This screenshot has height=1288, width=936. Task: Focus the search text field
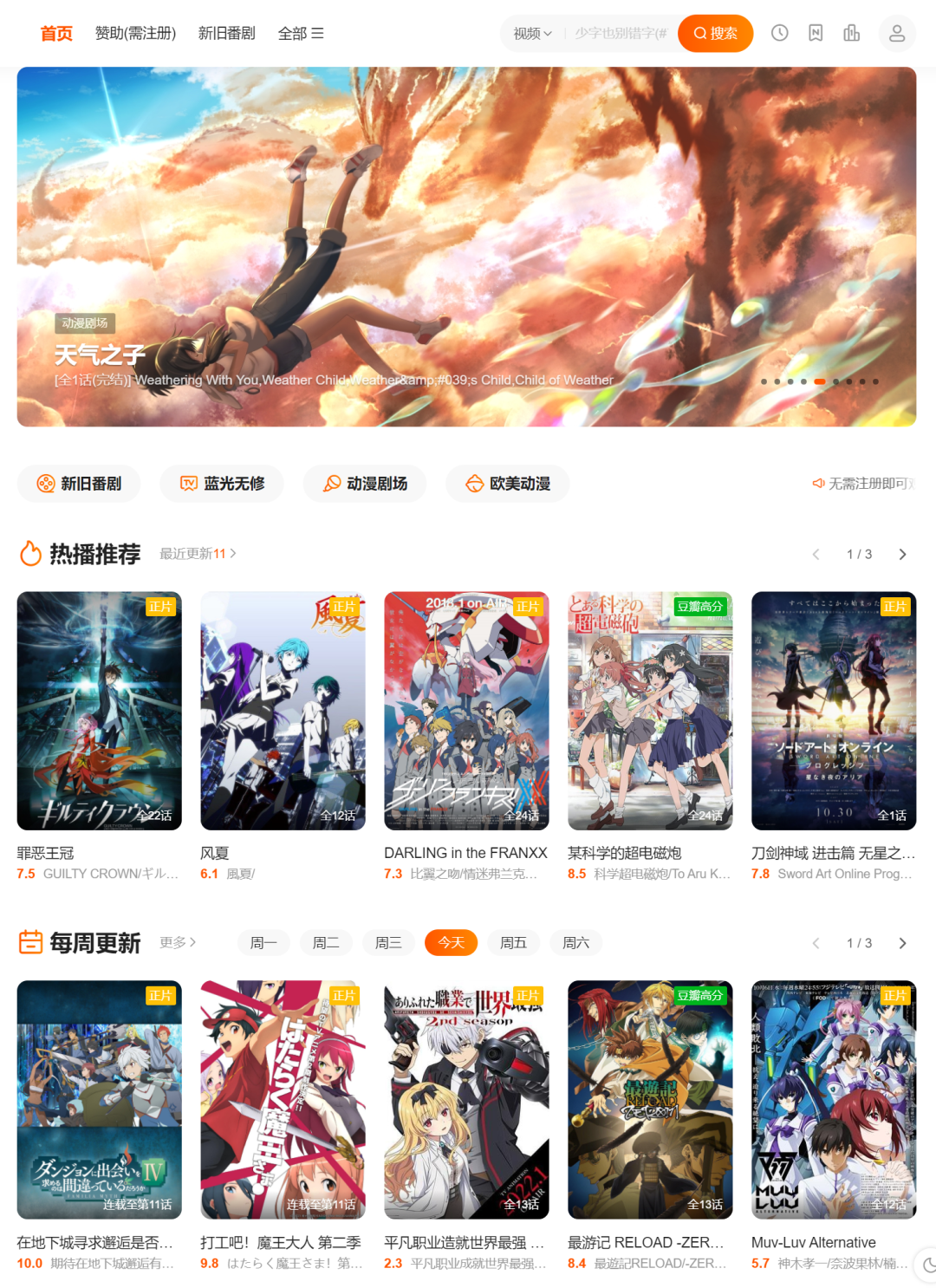point(621,34)
